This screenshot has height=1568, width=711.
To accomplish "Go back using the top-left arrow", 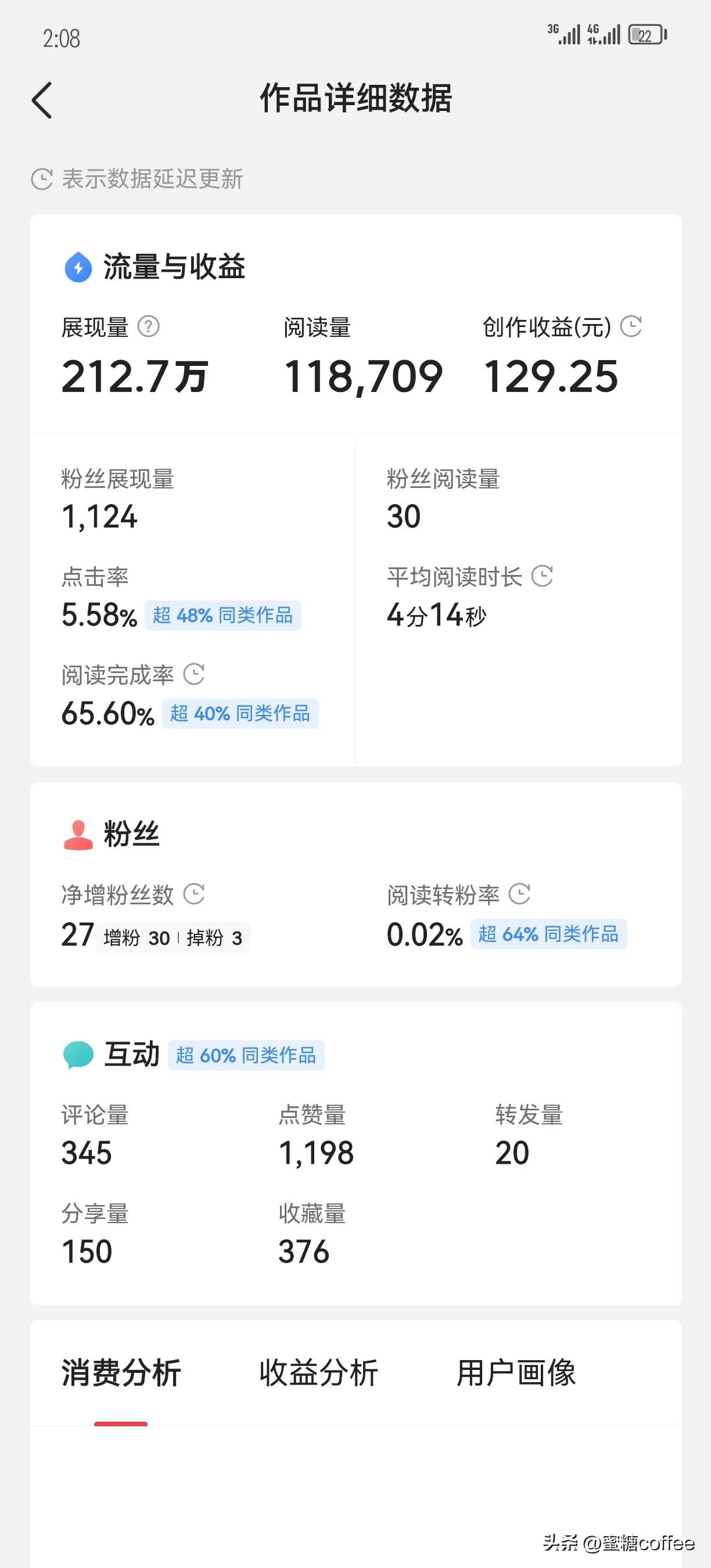I will (x=41, y=100).
